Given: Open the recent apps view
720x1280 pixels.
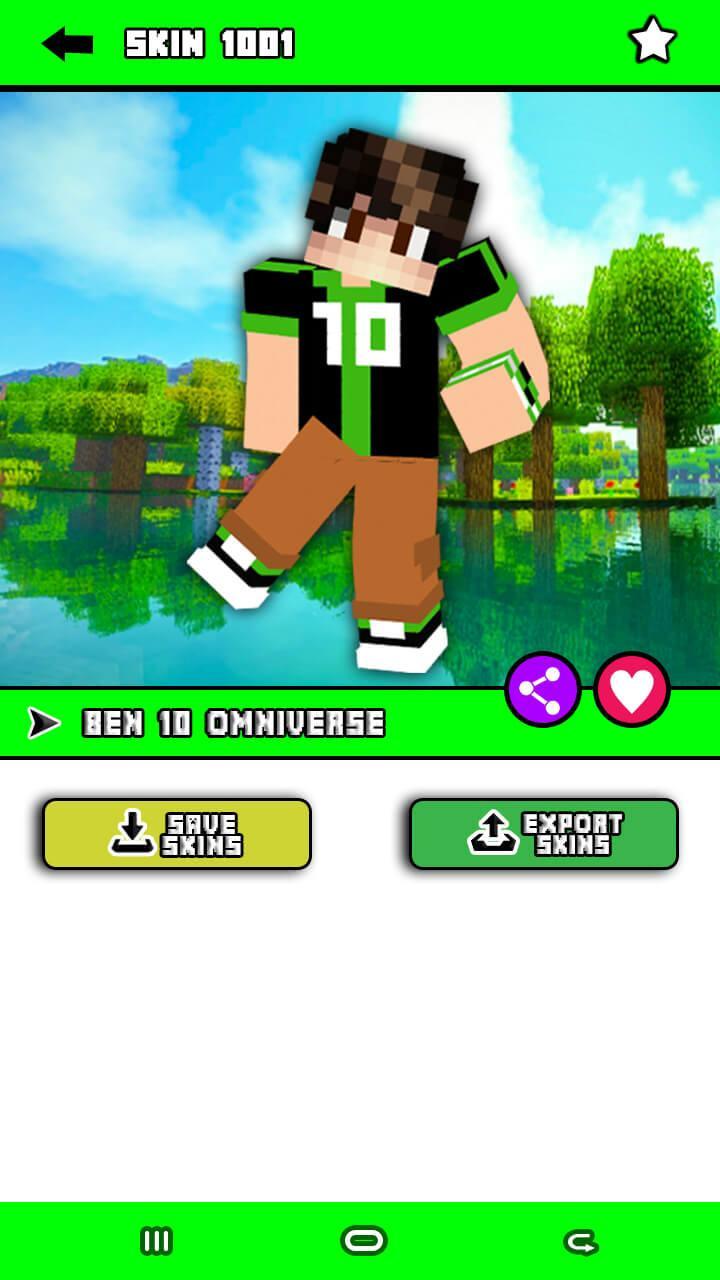Looking at the screenshot, I should pos(156,1241).
